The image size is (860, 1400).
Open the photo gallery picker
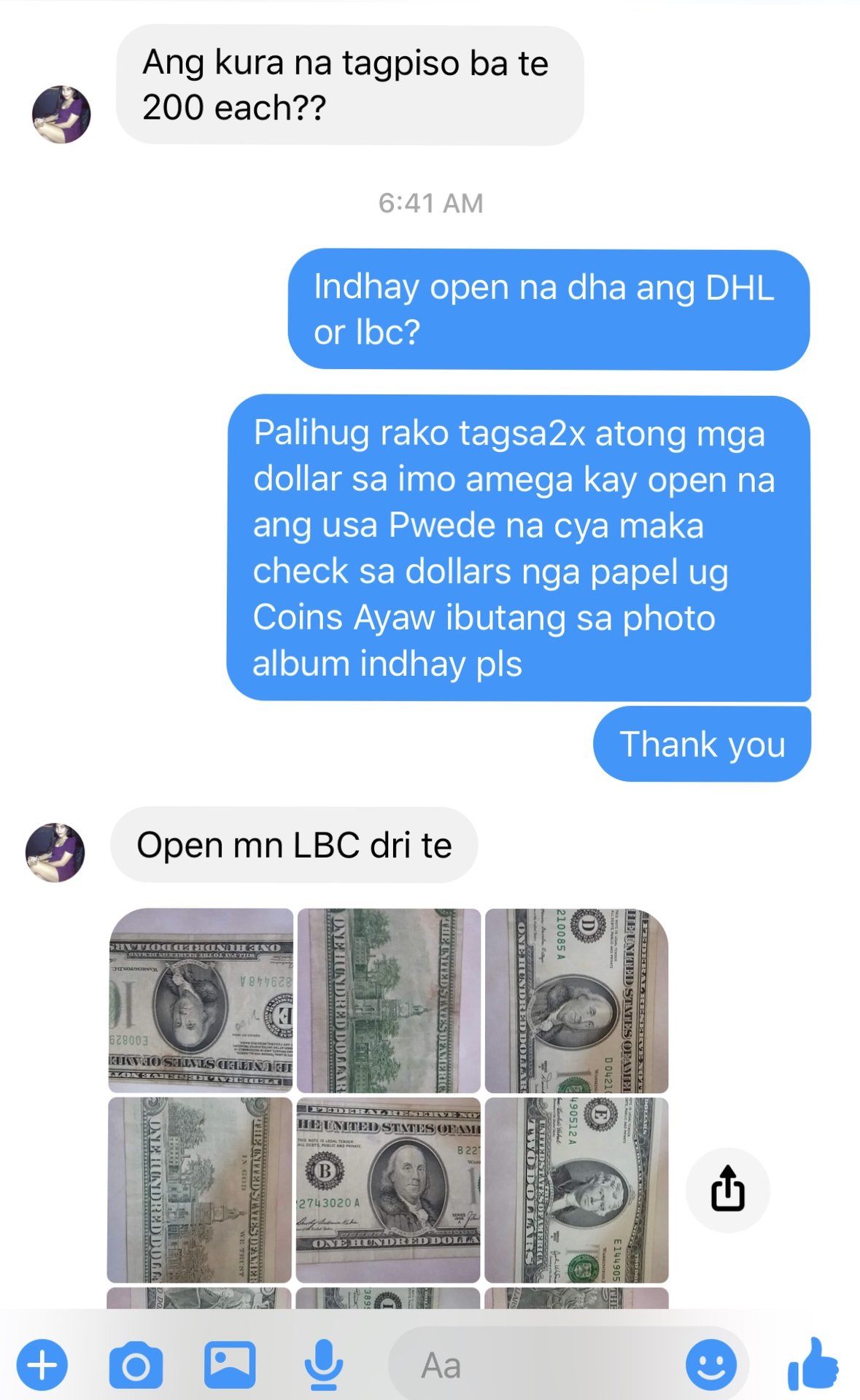[230, 1365]
